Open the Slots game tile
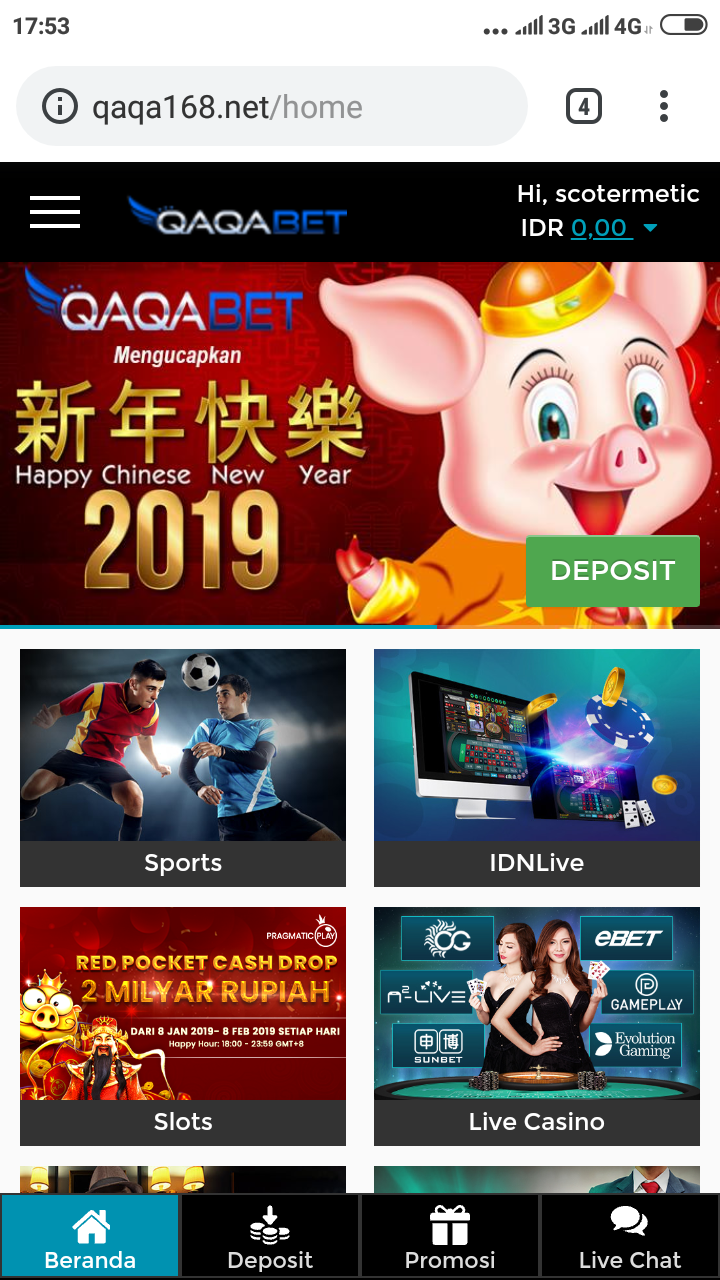Viewport: 720px width, 1280px height. click(183, 1025)
